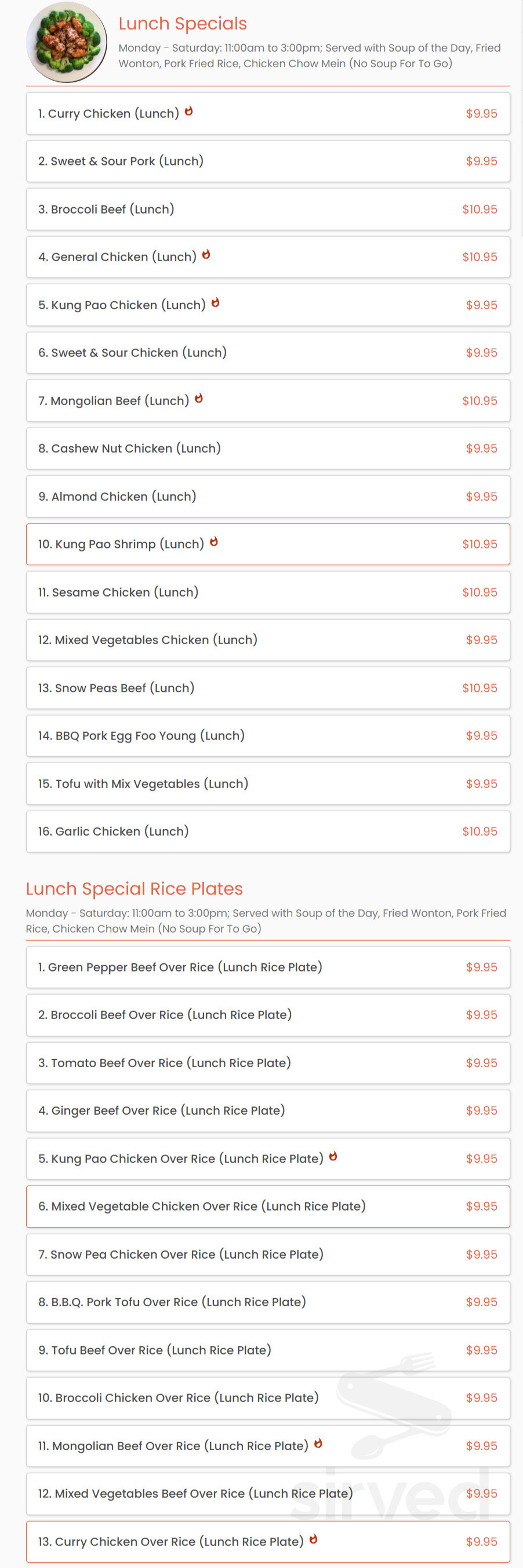Click the $10.95 price on Sesame Chicken

click(x=481, y=592)
